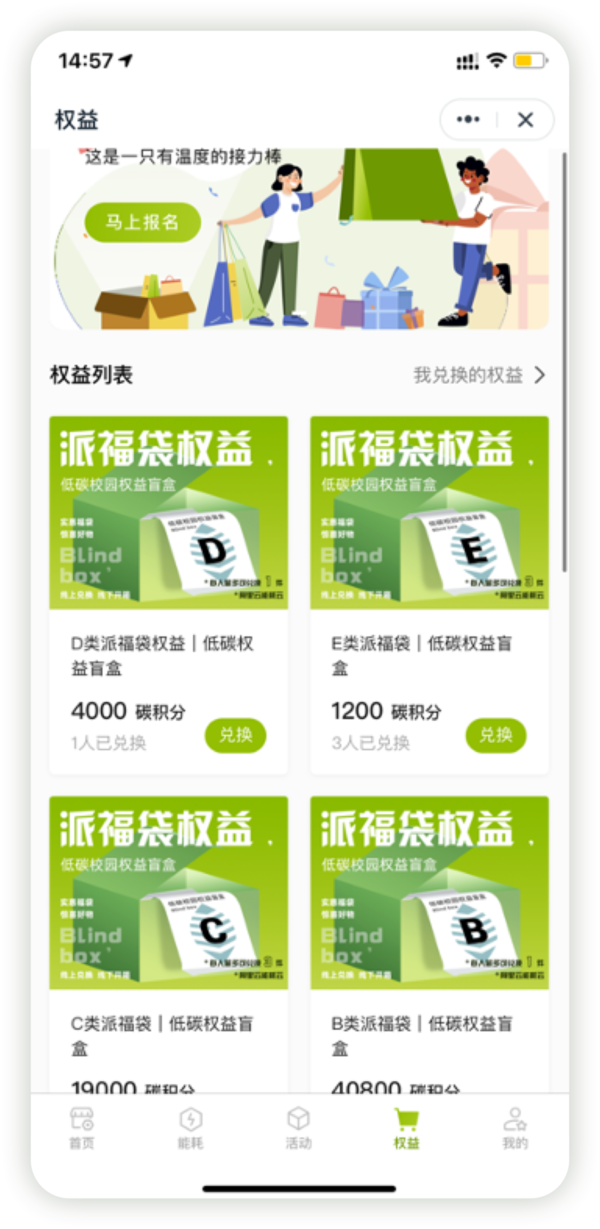Redeem the D类派福袋 for 4000 points
The image size is (600, 1229).
235,735
